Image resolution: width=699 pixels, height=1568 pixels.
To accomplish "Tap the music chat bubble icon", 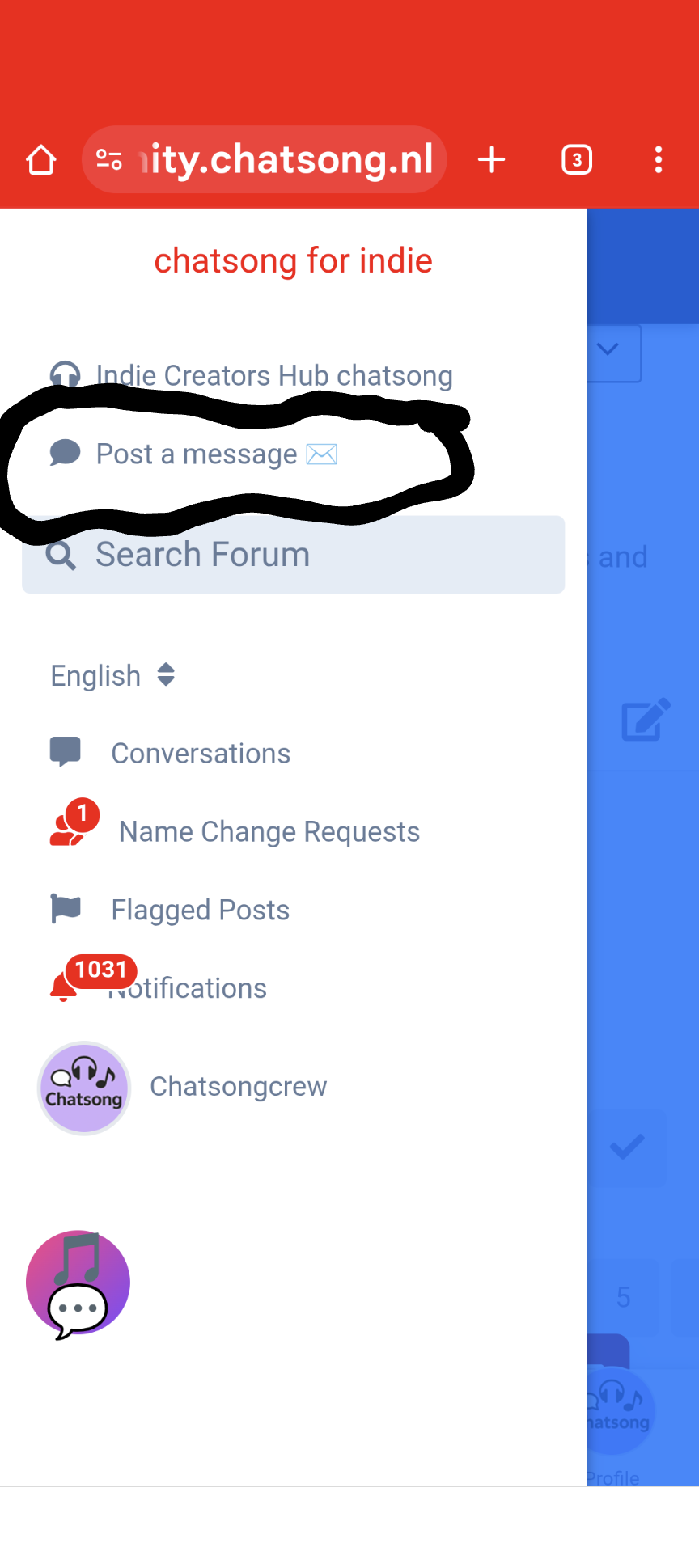I will (x=78, y=1283).
